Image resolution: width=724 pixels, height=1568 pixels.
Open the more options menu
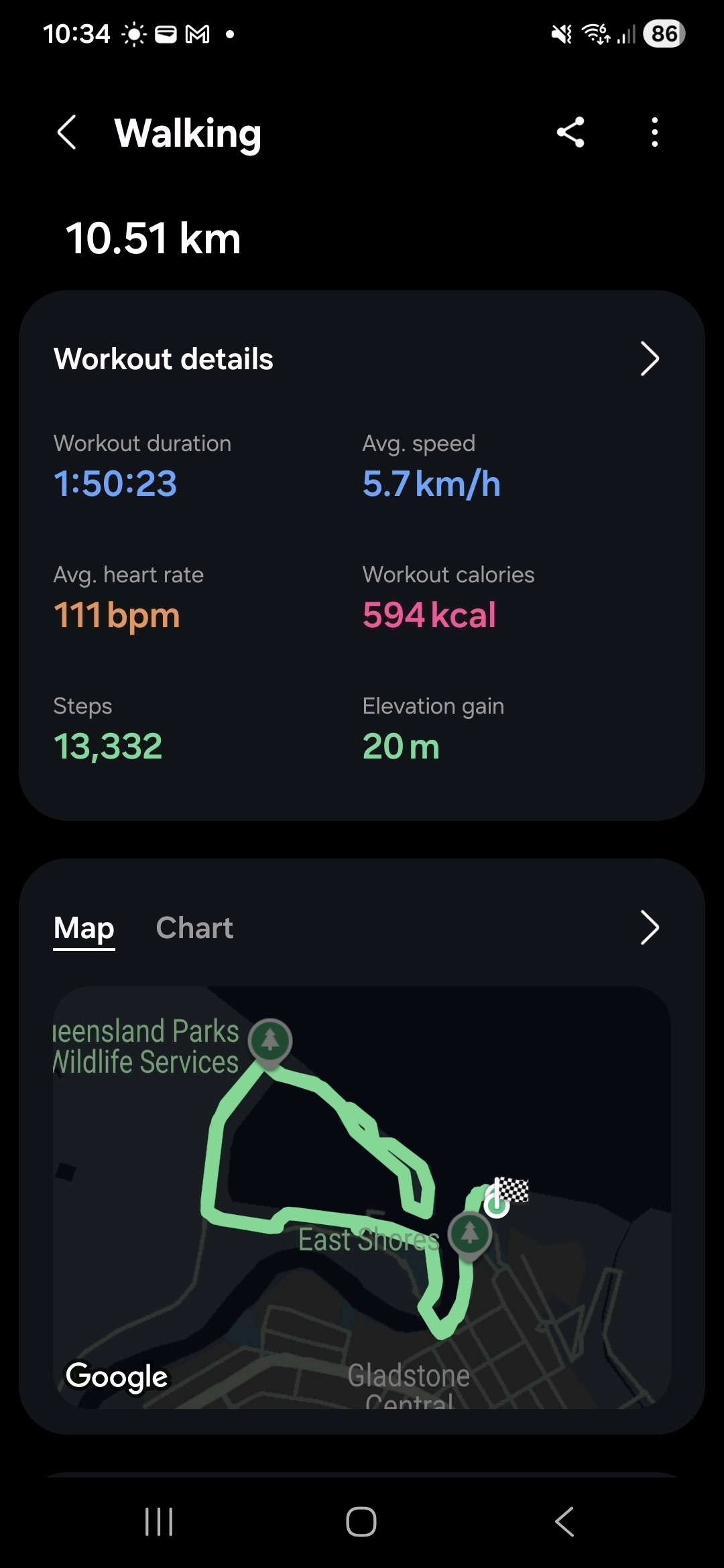coord(655,132)
